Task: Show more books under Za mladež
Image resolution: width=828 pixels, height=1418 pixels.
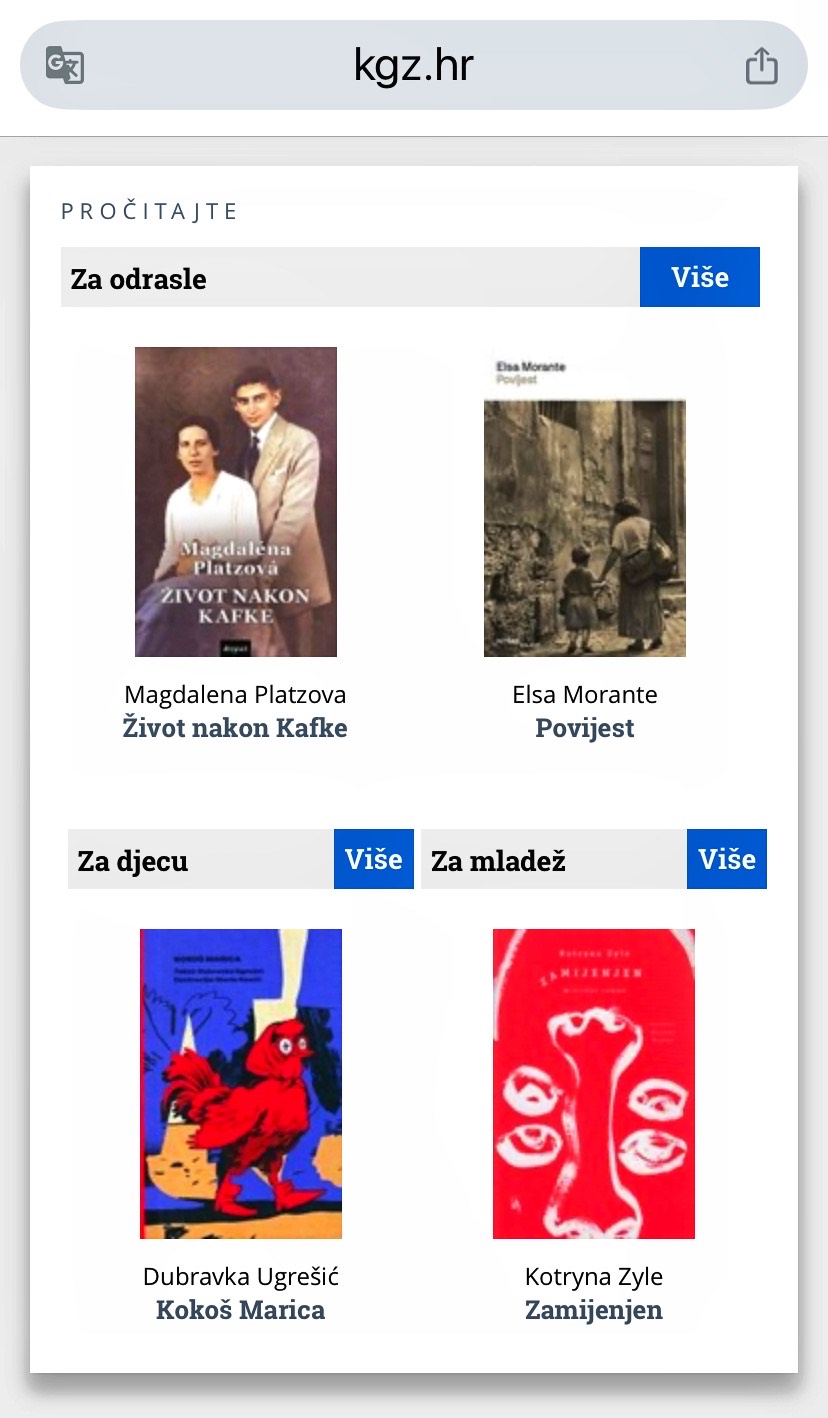Action: pos(726,859)
